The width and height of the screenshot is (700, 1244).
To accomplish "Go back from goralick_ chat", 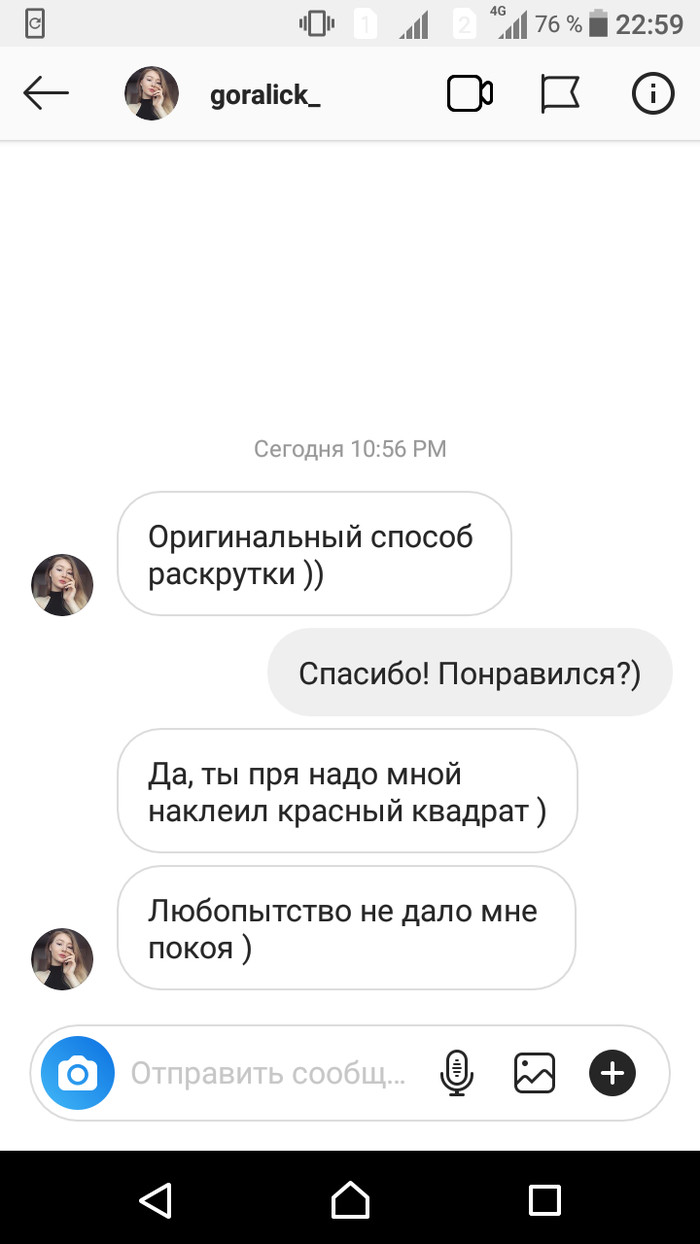I will pos(46,94).
